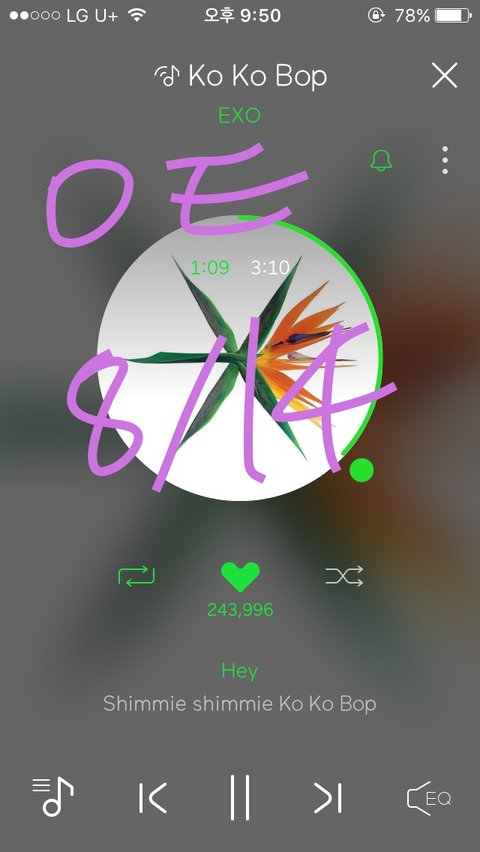Tap the green progress knob on the circle
This screenshot has width=480, height=852.
pyautogui.click(x=361, y=469)
